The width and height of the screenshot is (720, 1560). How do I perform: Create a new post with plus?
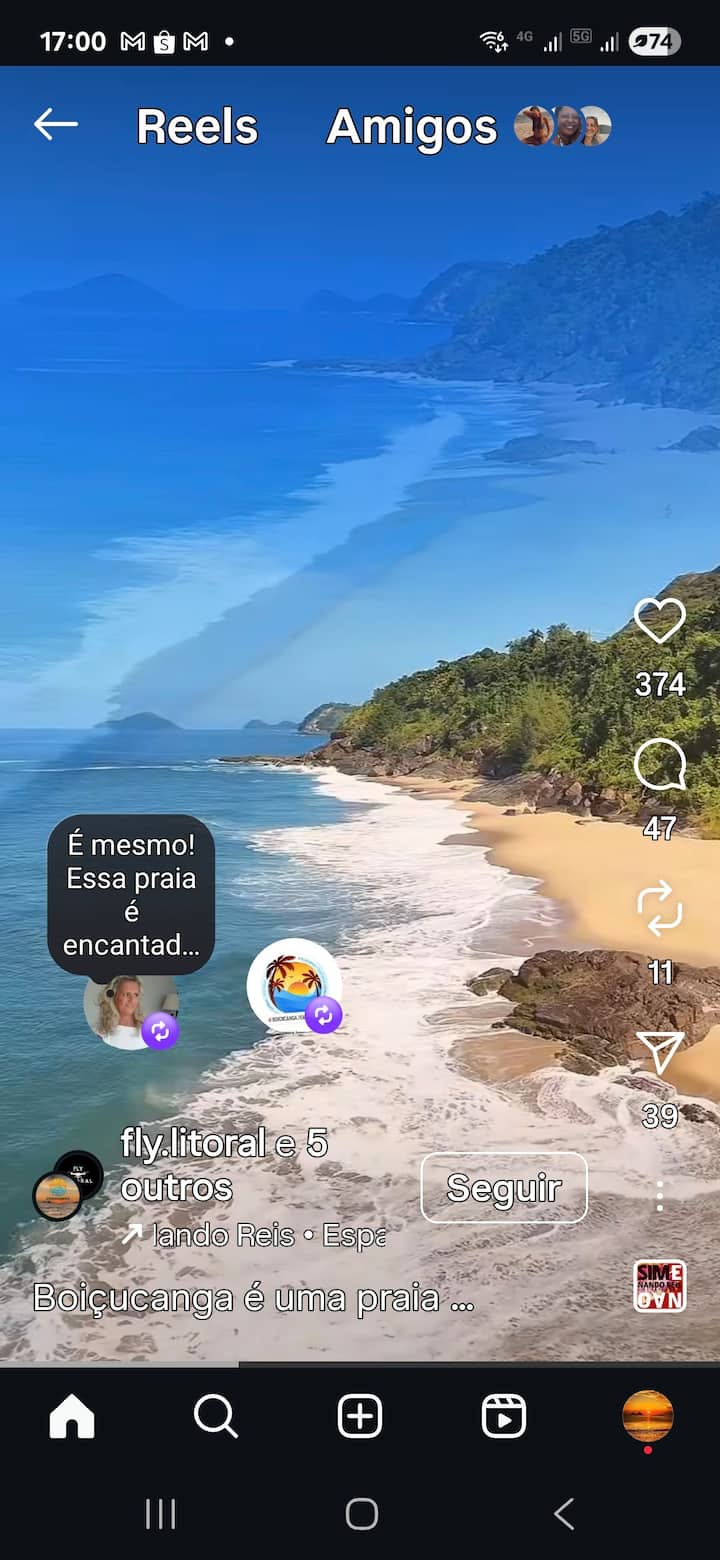tap(360, 1416)
